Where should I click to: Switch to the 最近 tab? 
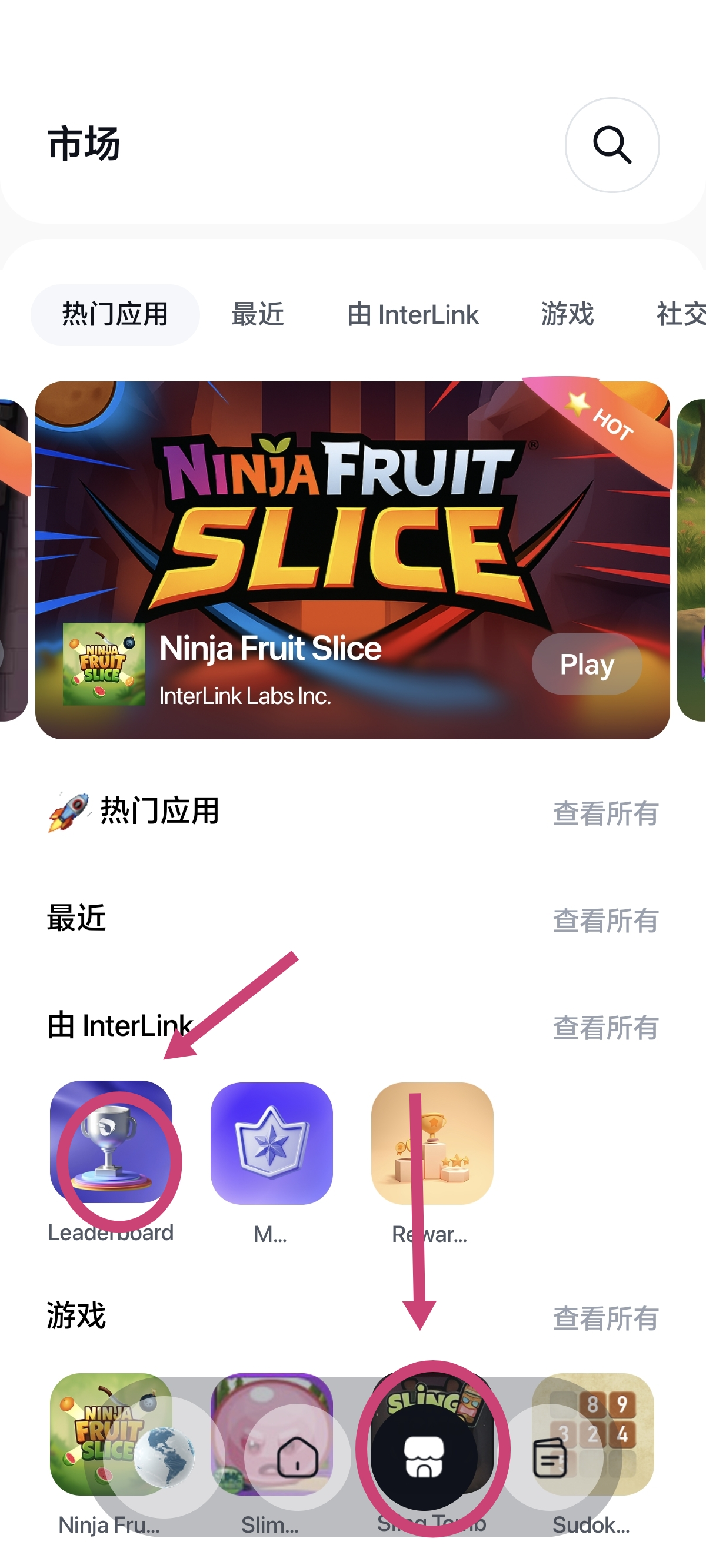click(x=258, y=315)
